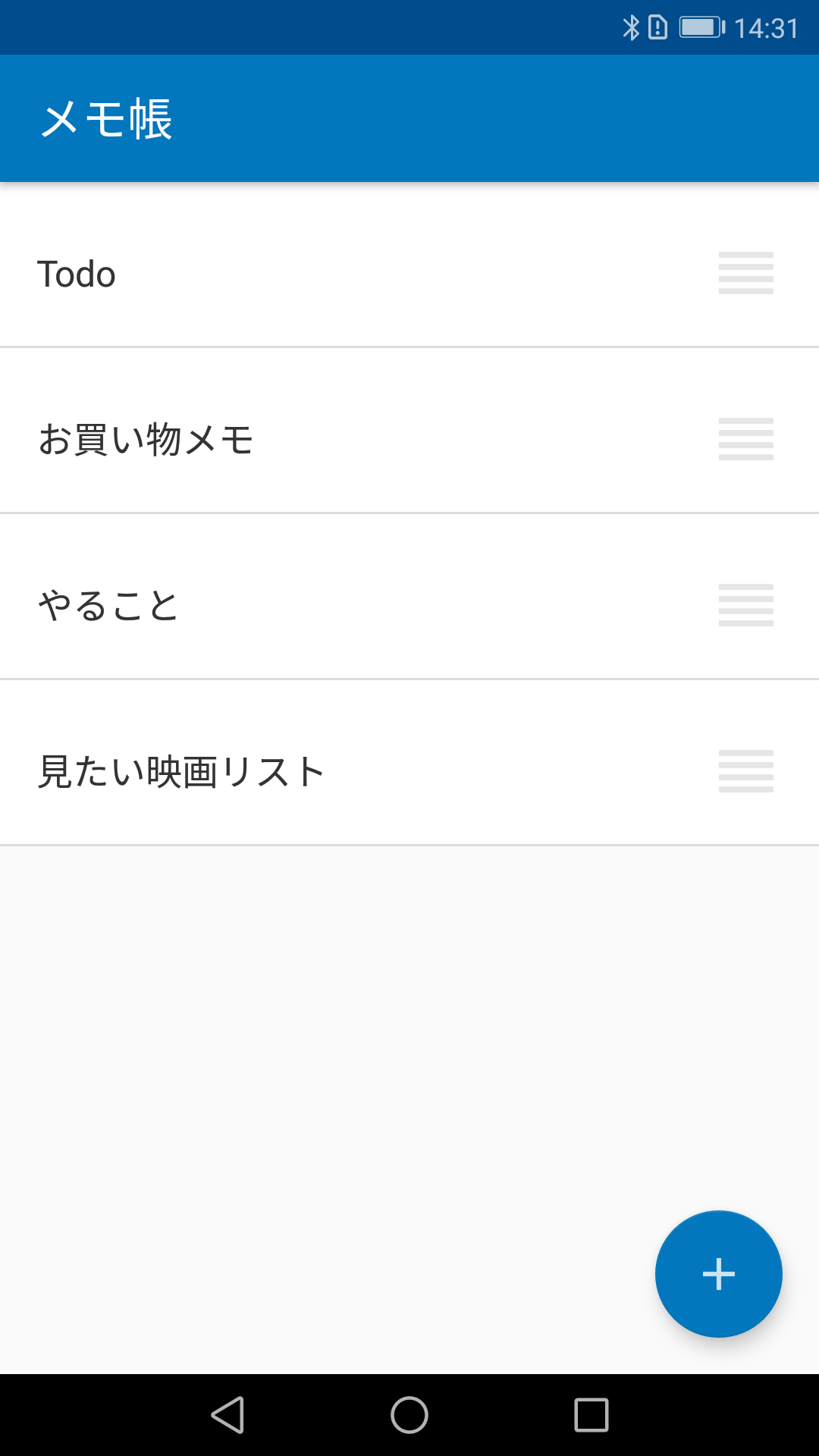Click the drag handle beside 見たい映画リスト
Image resolution: width=819 pixels, height=1456 pixels.
[745, 770]
